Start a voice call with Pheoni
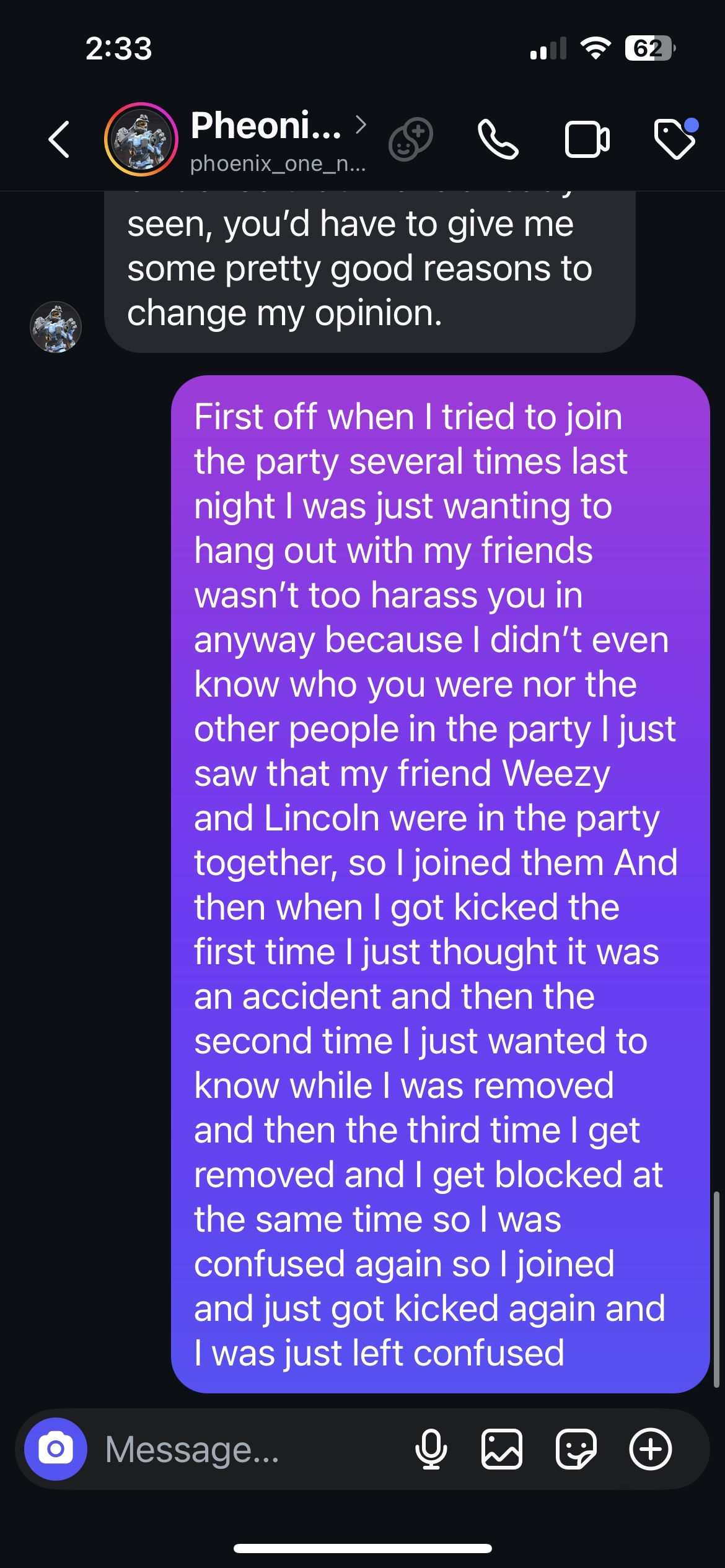This screenshot has width=725, height=1568. (x=498, y=139)
